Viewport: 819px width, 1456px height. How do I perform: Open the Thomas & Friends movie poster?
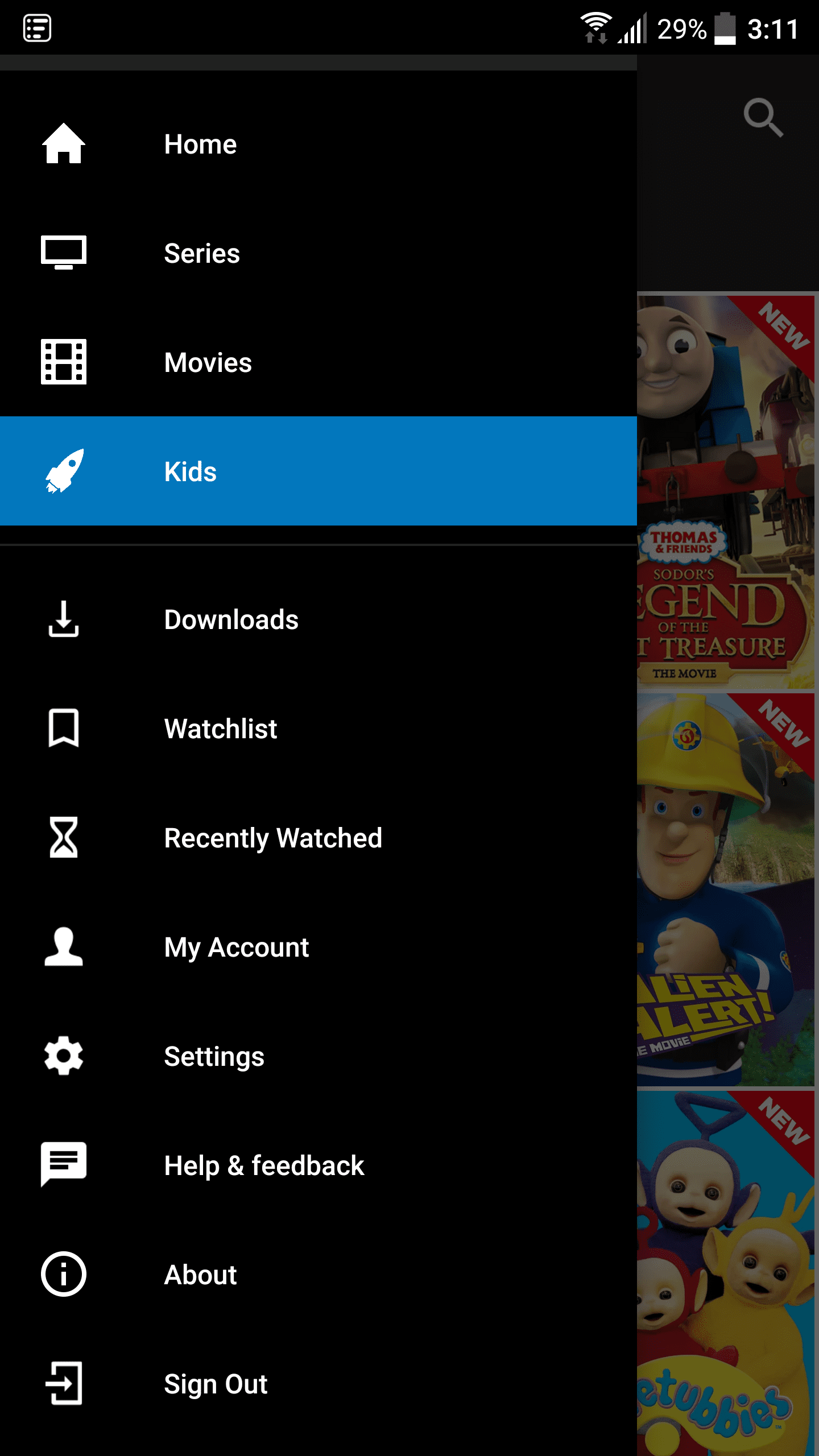click(726, 492)
